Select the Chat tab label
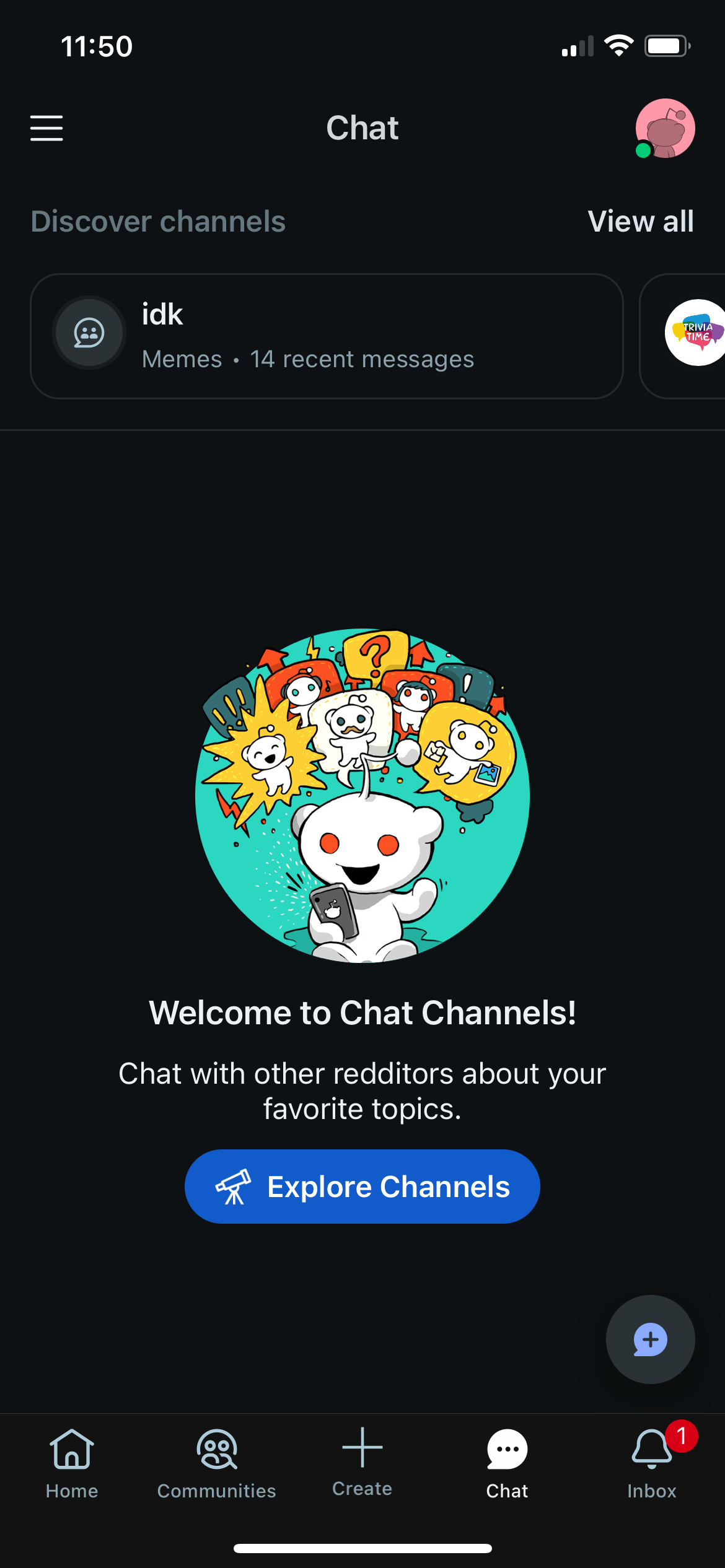 click(x=507, y=1490)
